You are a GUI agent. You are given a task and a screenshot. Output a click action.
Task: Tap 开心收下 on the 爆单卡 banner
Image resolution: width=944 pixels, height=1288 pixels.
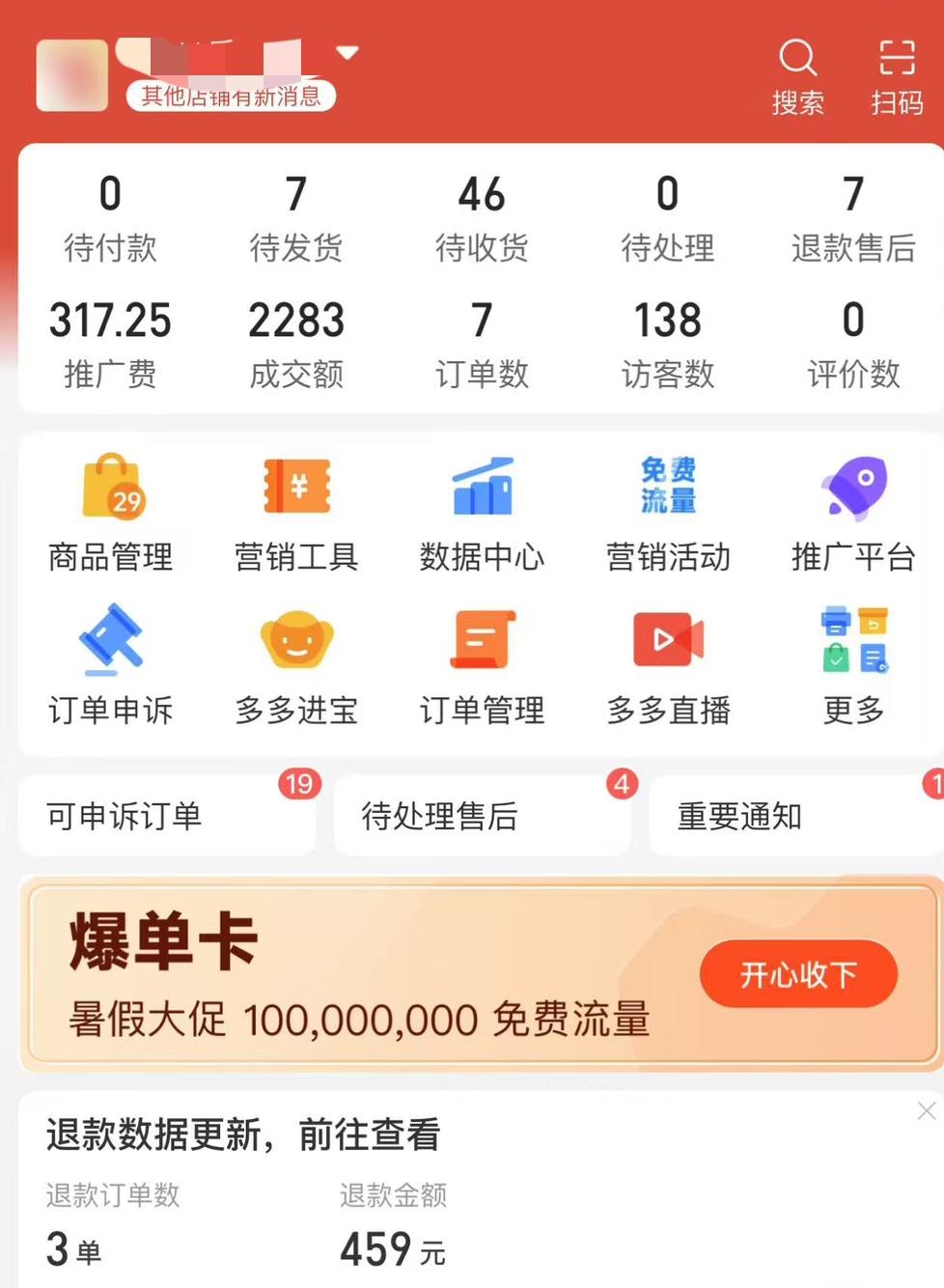[x=798, y=974]
